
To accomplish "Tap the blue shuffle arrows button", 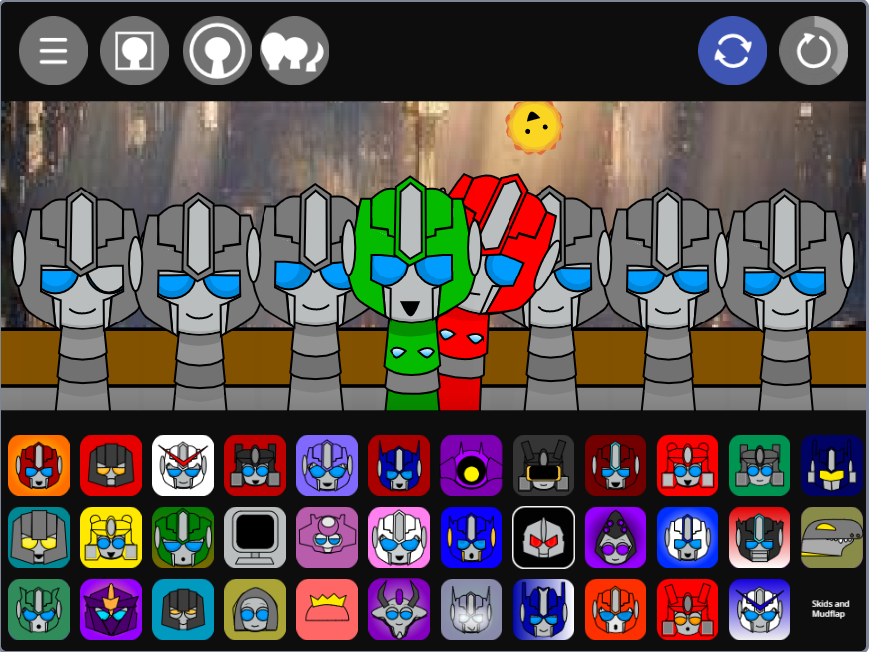I will [732, 51].
